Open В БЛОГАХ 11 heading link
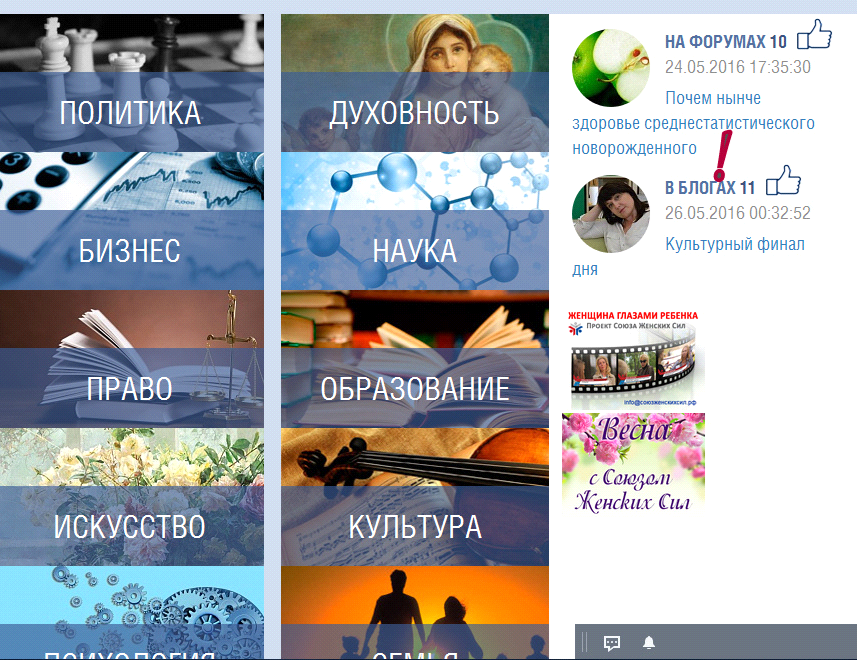Screen dimensions: 857x660 click(710, 188)
